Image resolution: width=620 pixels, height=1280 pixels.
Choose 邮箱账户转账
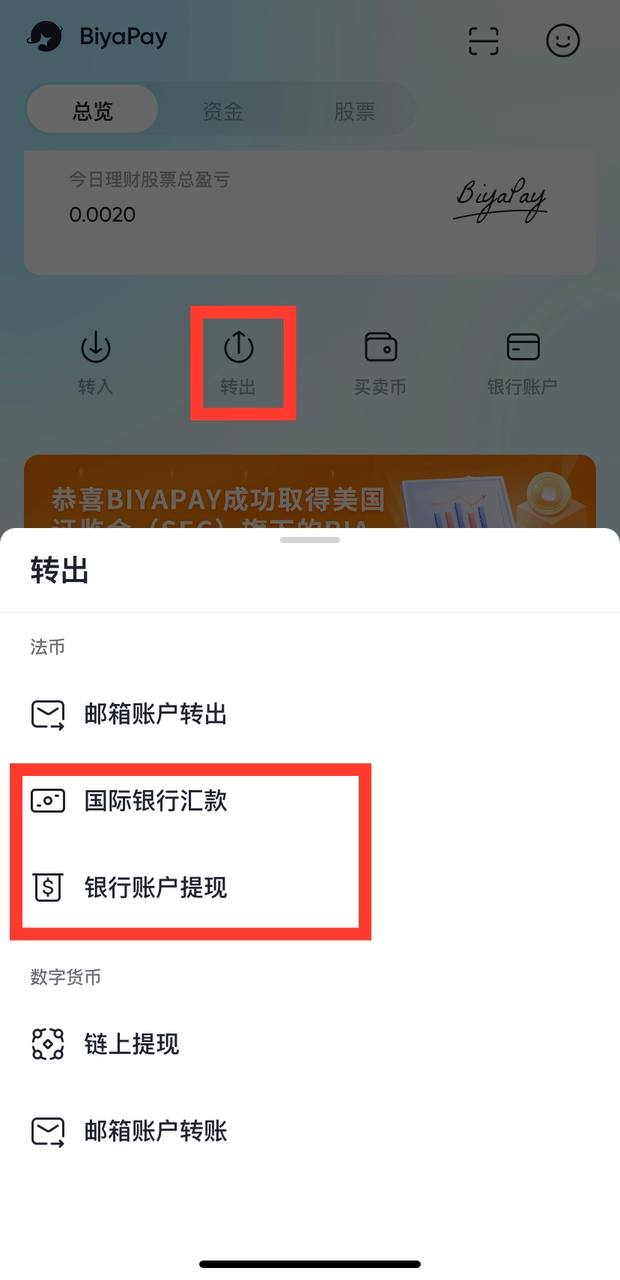(x=155, y=1131)
